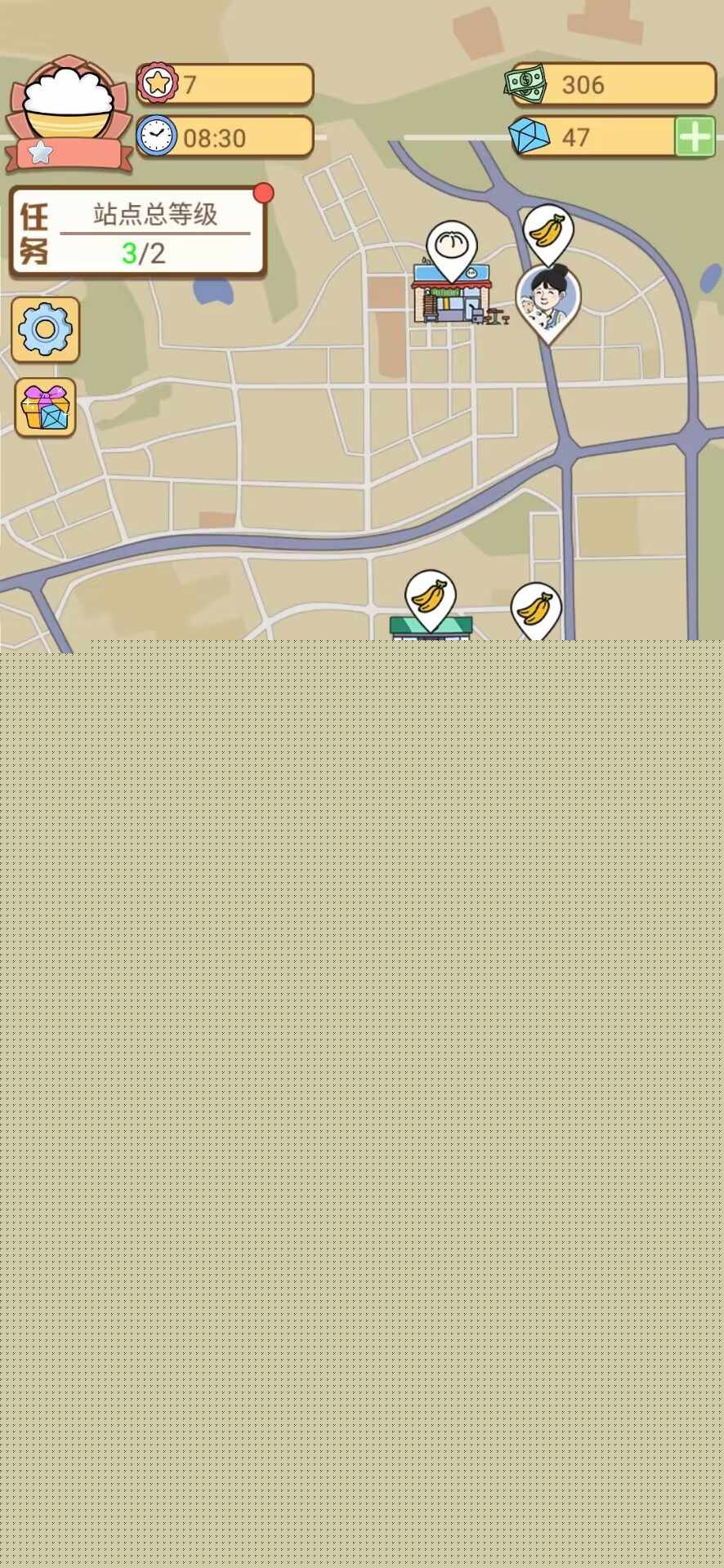Tap banana marker above the woman
Image resolution: width=724 pixels, height=1568 pixels.
547,230
